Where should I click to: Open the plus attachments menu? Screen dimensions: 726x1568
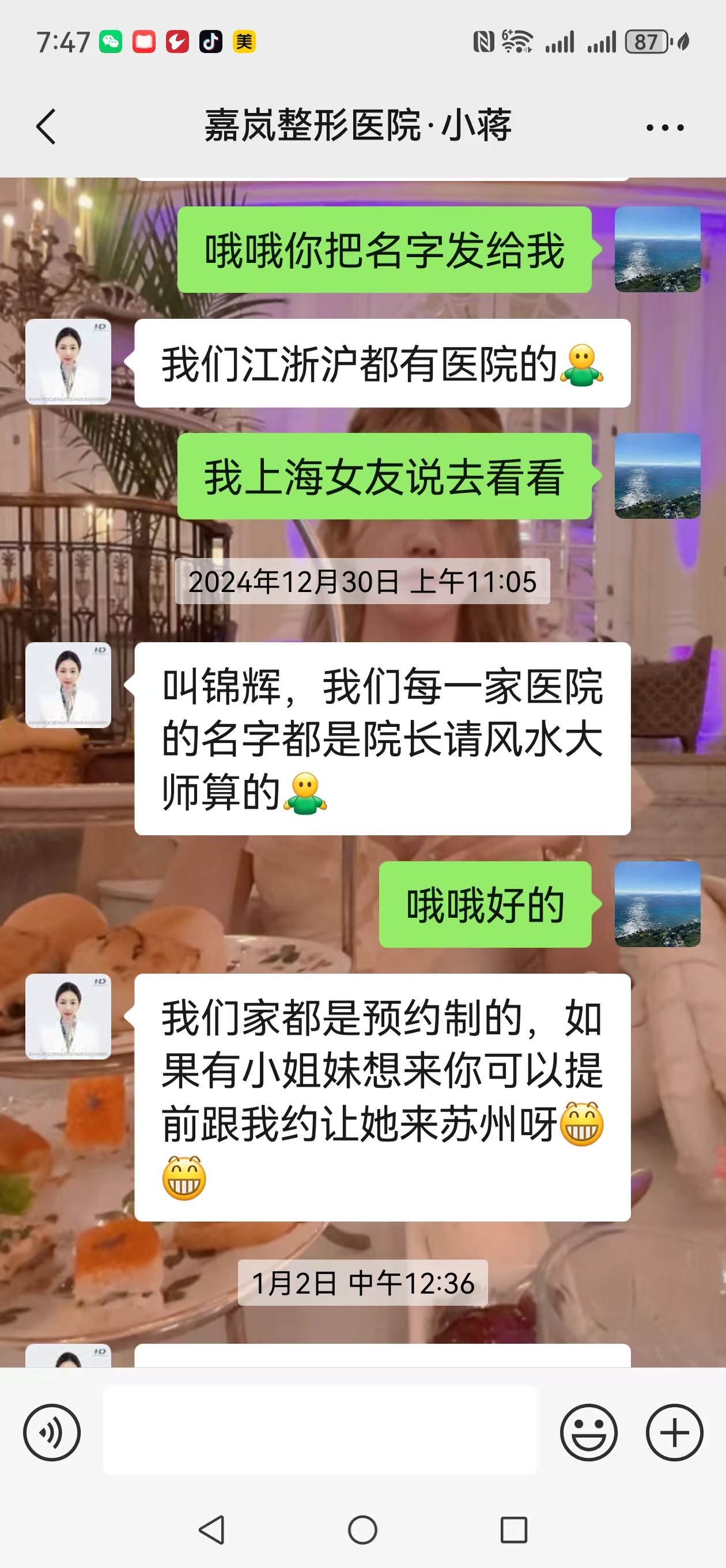click(674, 1433)
